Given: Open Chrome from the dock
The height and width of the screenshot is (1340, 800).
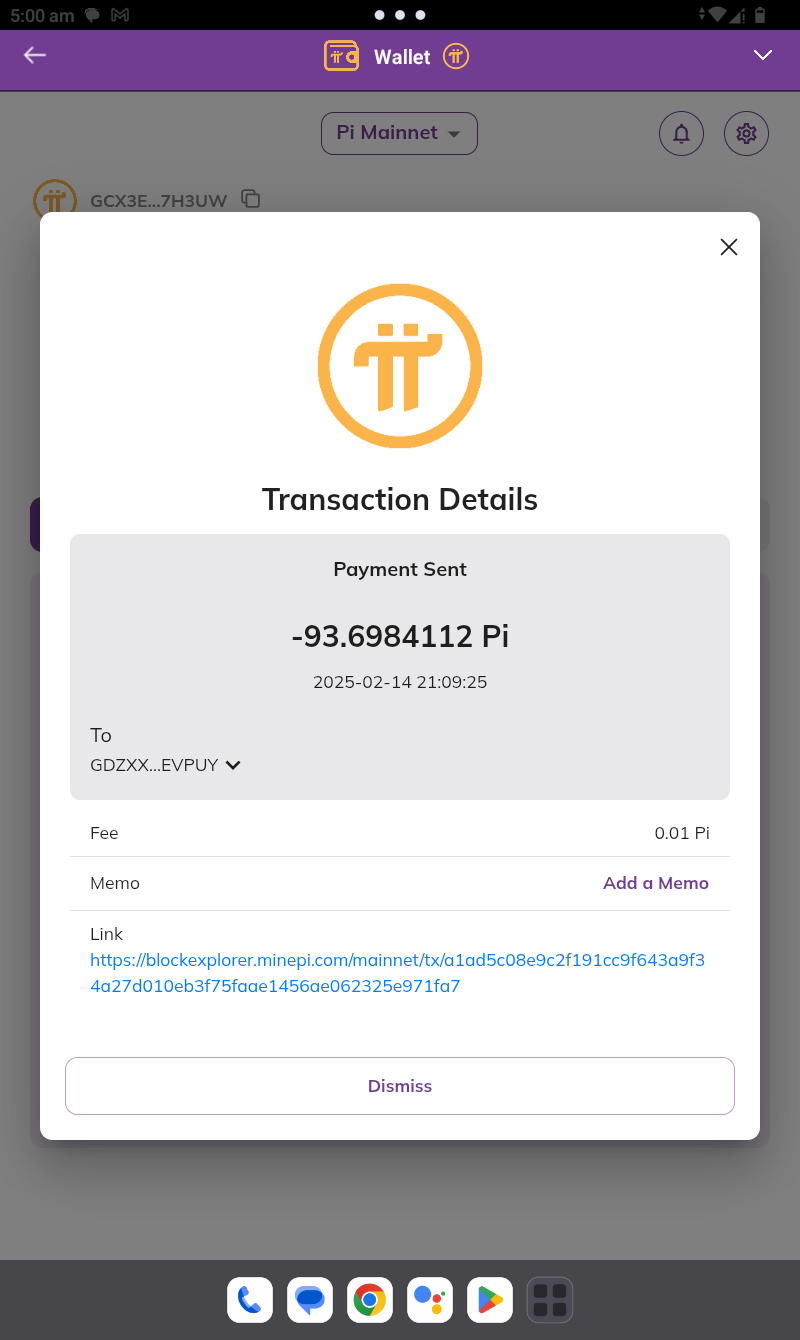Looking at the screenshot, I should (370, 1300).
